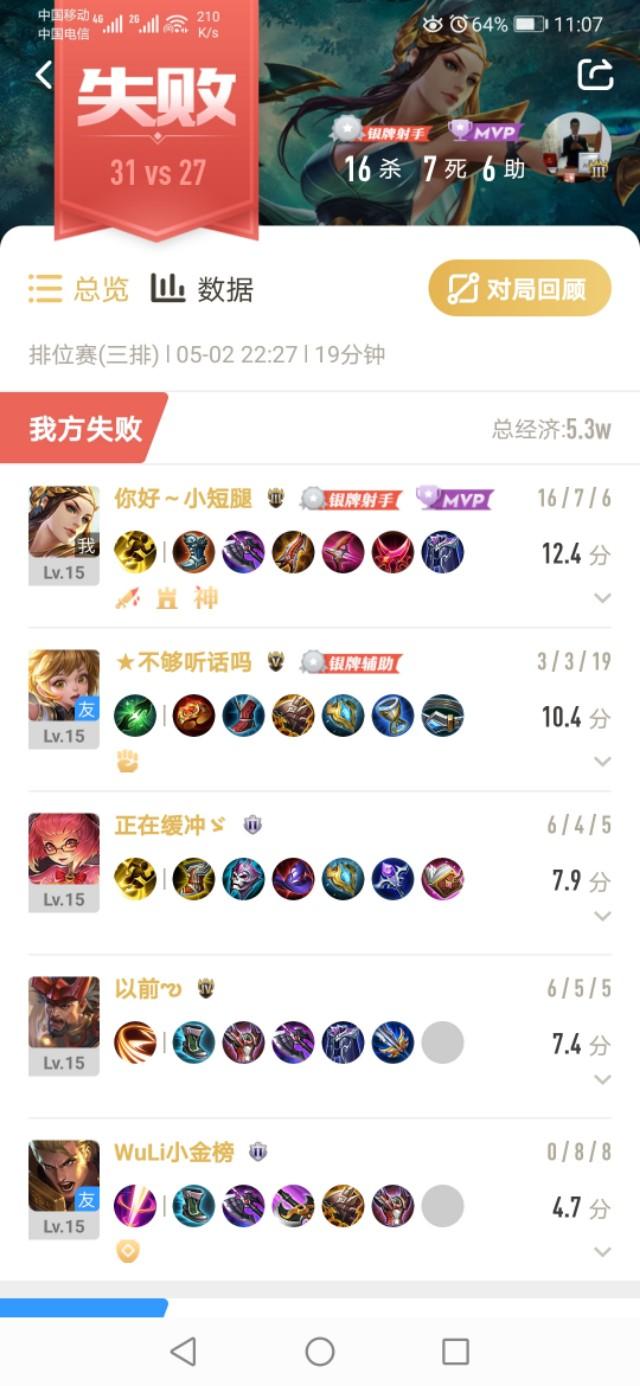Image resolution: width=640 pixels, height=1386 pixels.
Task: Expand details for 你好~小短腿
Action: 602,598
